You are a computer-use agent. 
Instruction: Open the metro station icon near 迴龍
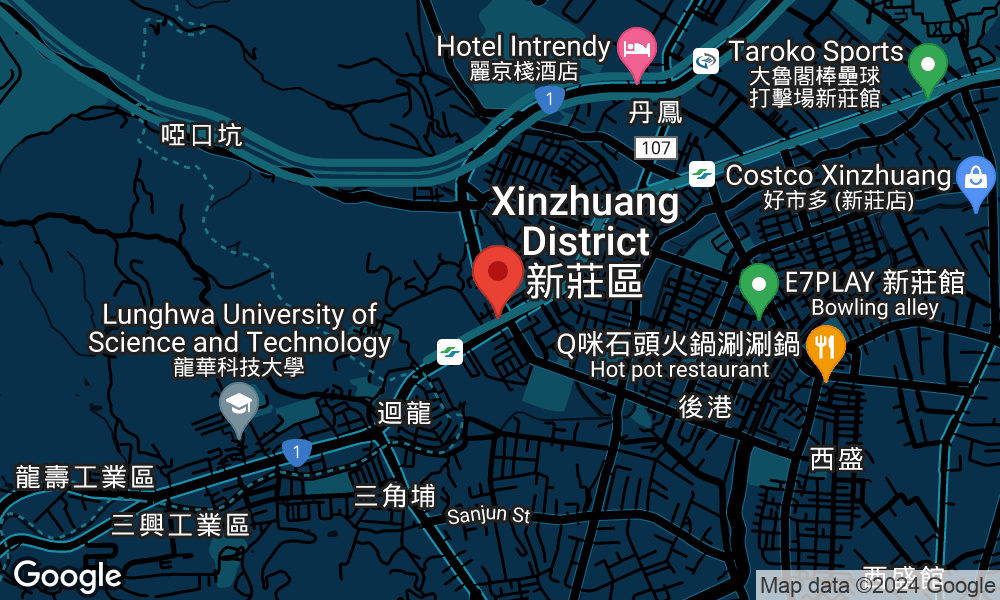450,352
